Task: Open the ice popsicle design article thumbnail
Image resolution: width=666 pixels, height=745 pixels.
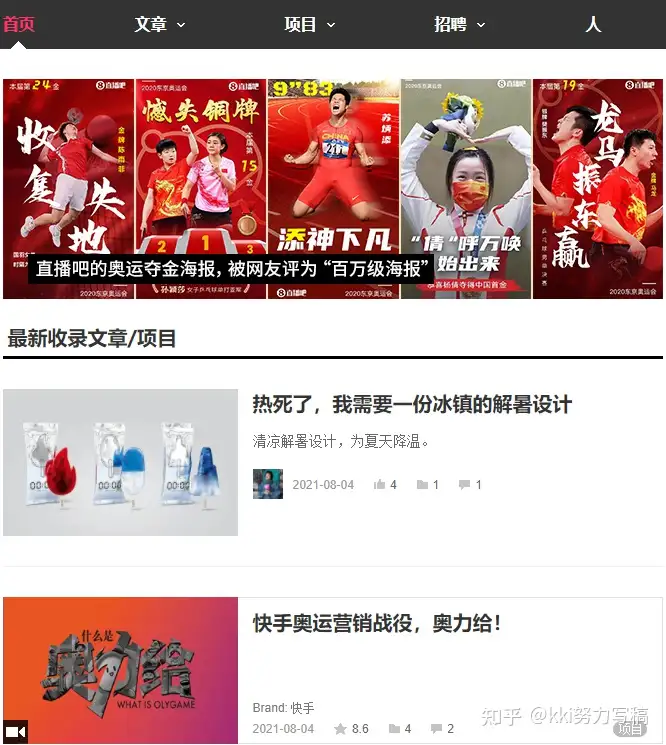Action: [x=120, y=462]
